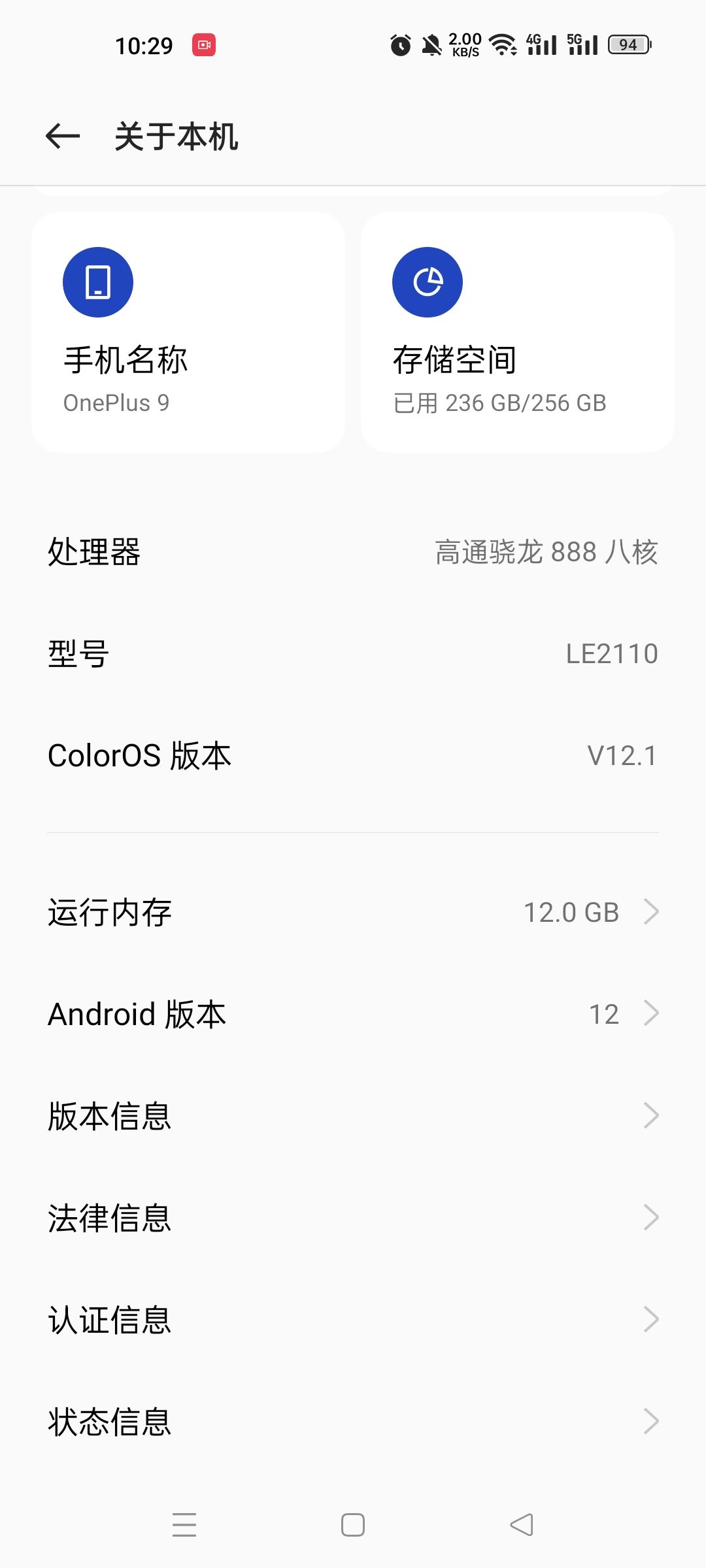Go back from the 关于本机 page
This screenshot has width=706, height=1568.
click(x=63, y=137)
